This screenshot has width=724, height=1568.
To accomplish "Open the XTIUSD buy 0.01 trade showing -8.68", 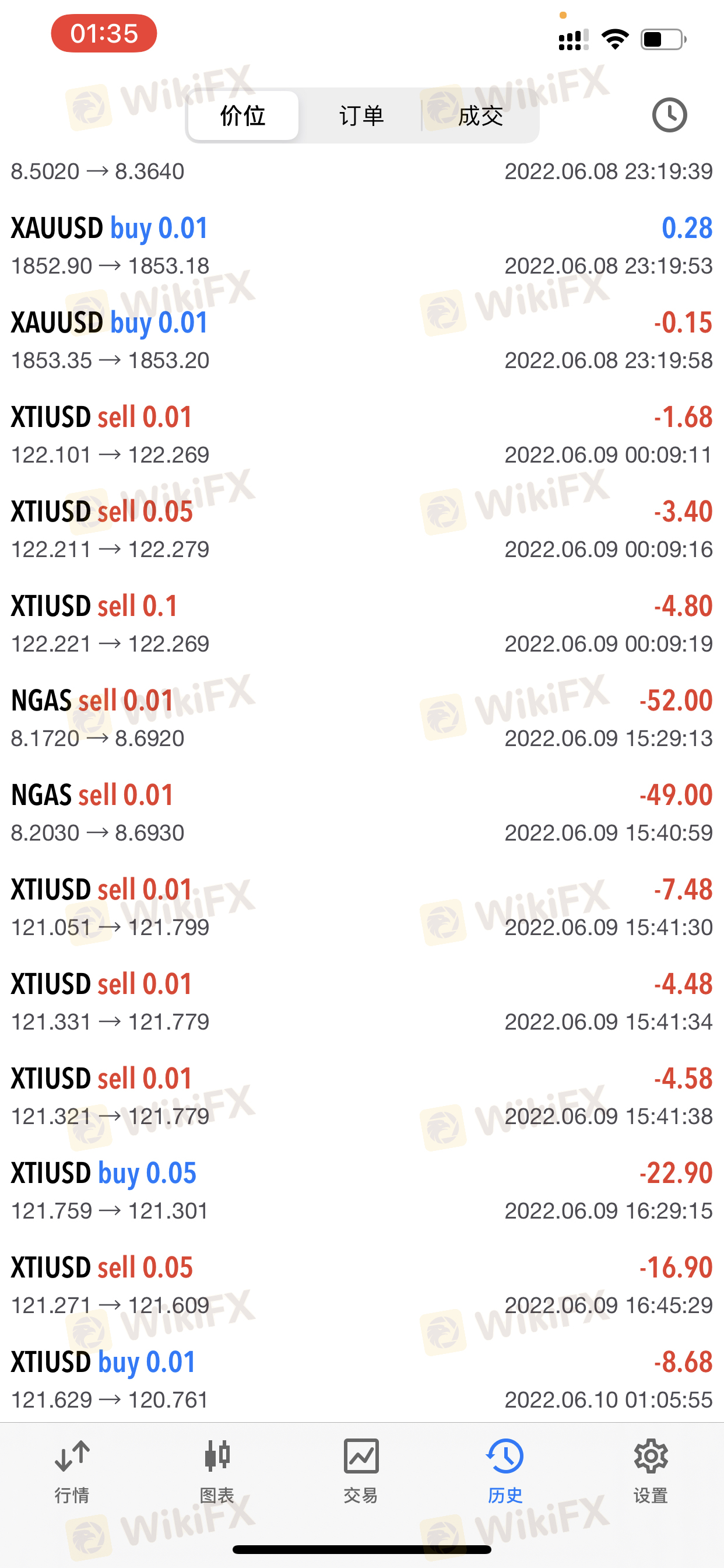I will point(362,1380).
